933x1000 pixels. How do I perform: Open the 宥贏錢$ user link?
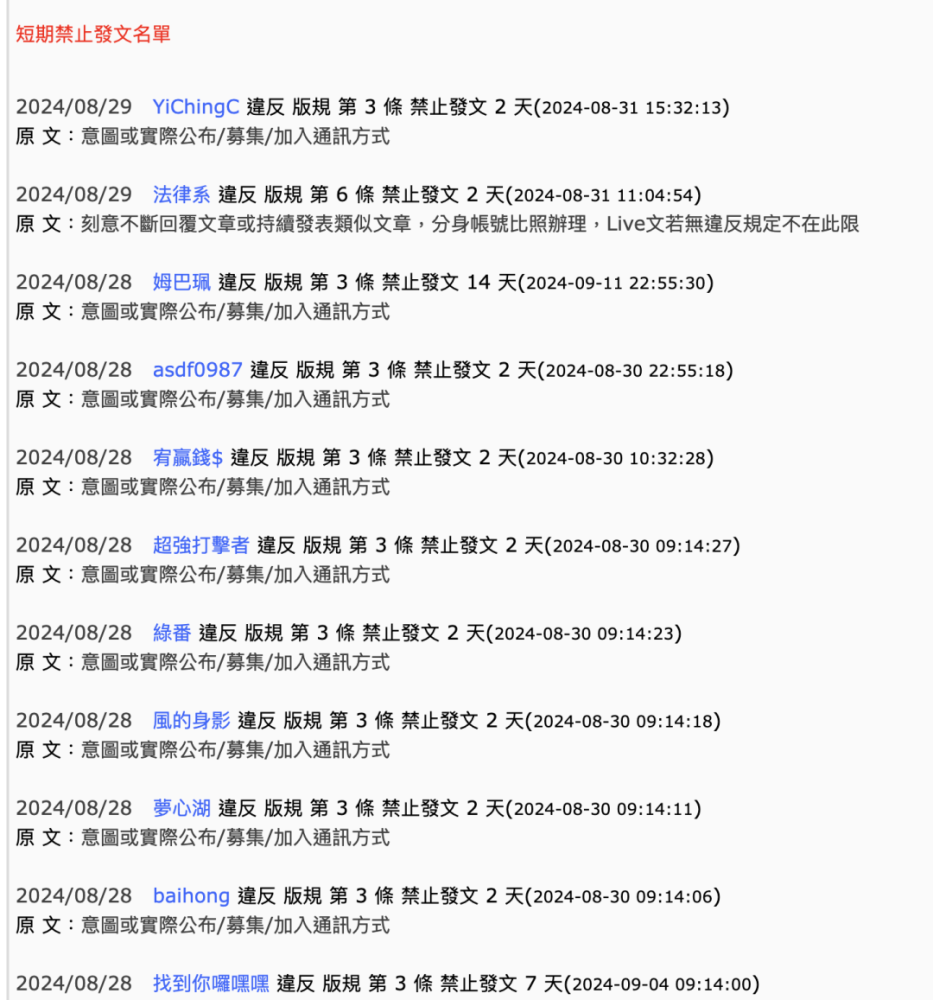pos(188,458)
